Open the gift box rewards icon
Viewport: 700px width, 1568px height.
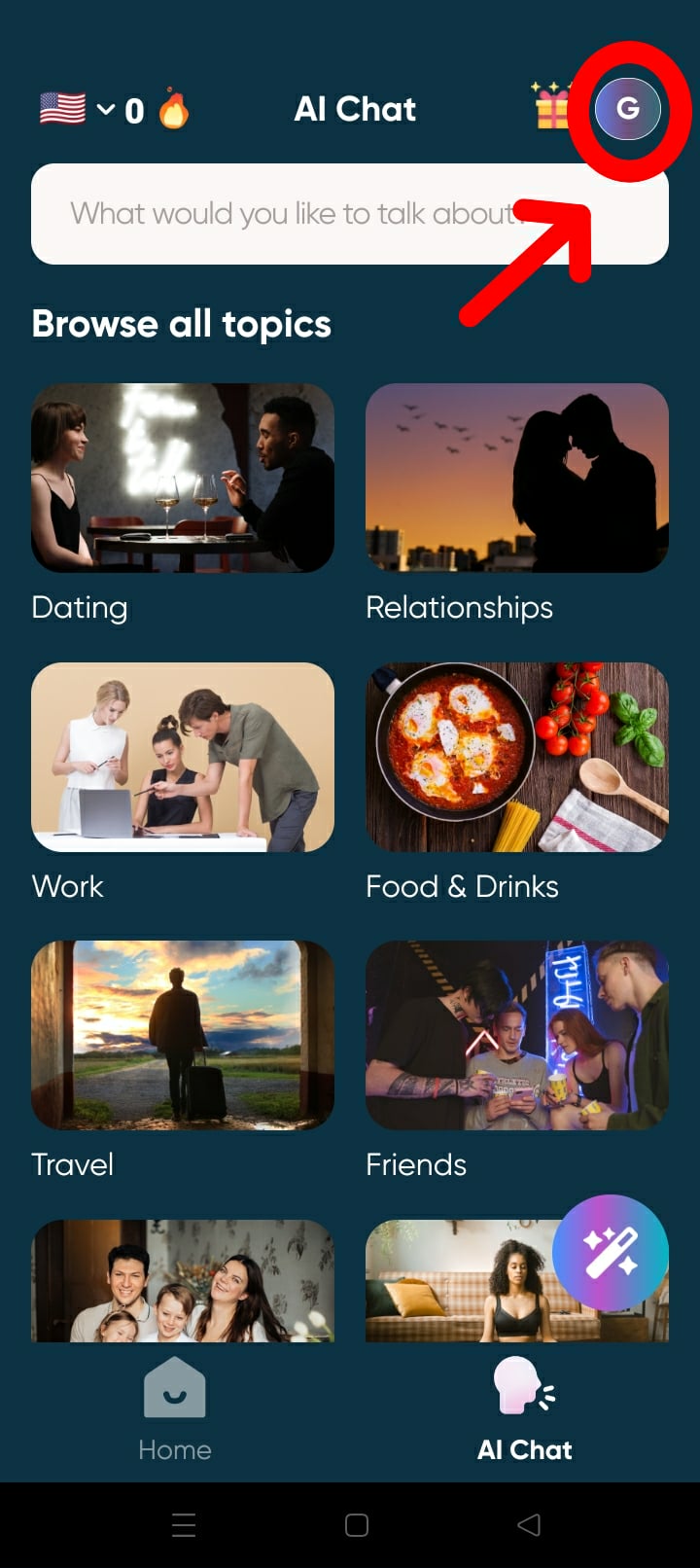[x=552, y=107]
